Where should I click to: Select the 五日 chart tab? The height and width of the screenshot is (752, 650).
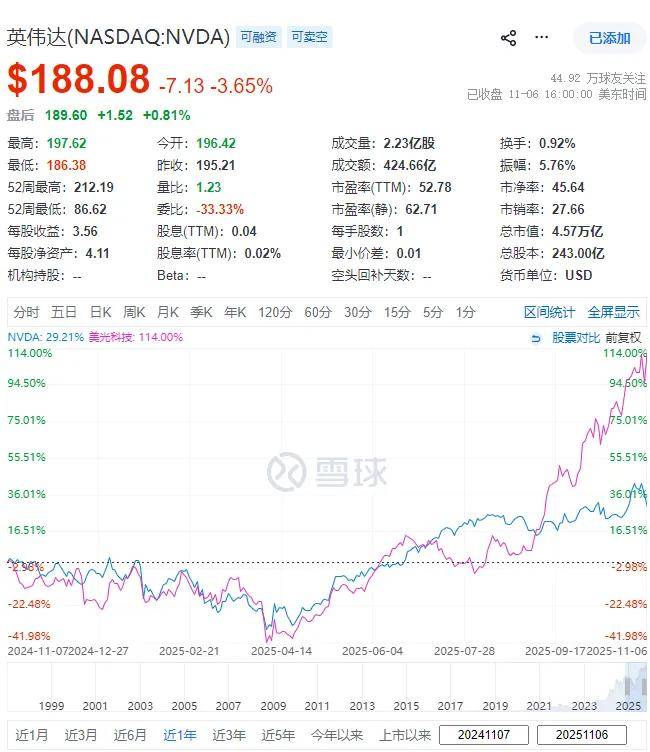coord(64,312)
